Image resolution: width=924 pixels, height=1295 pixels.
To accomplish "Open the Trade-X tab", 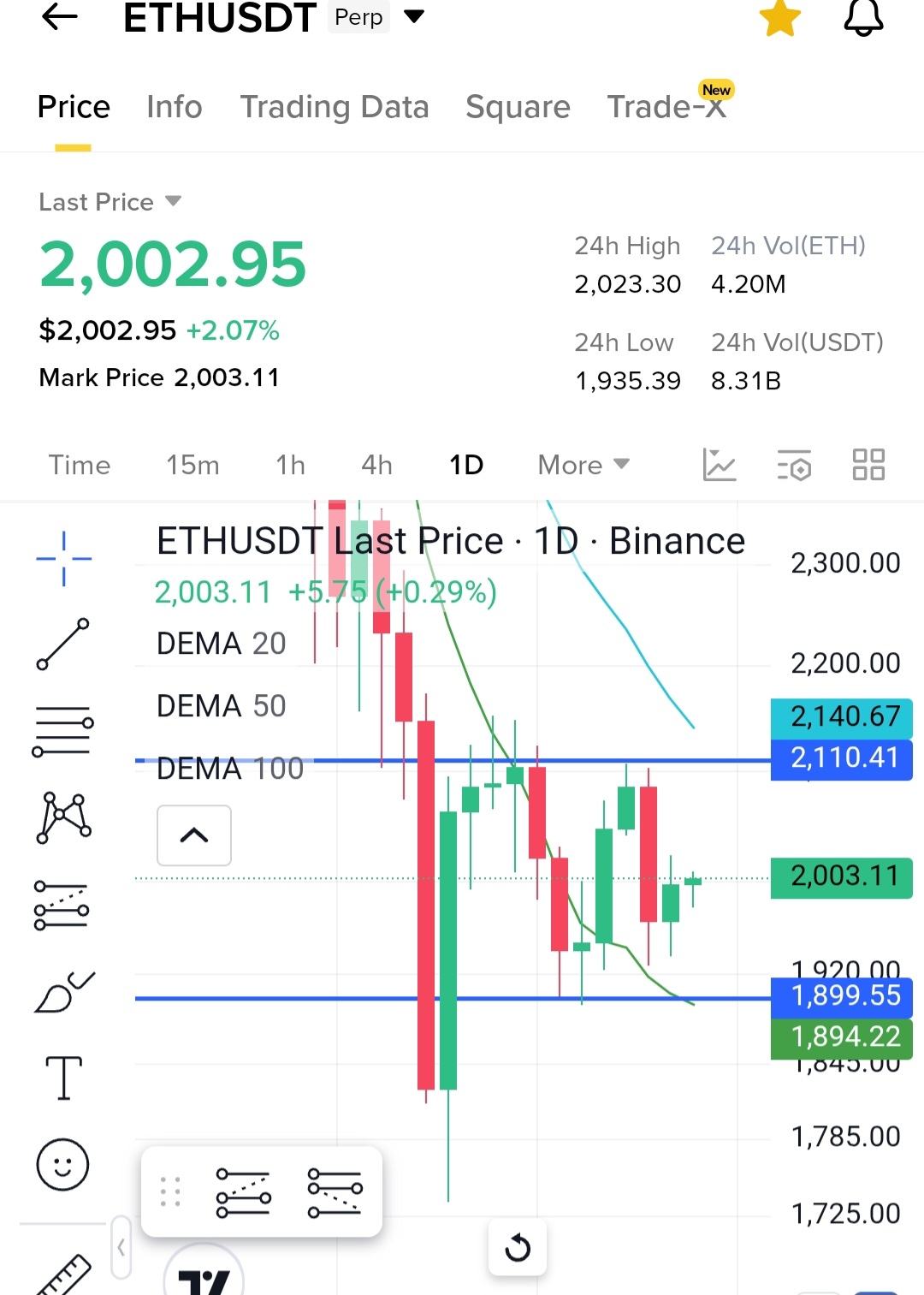I will 666,107.
